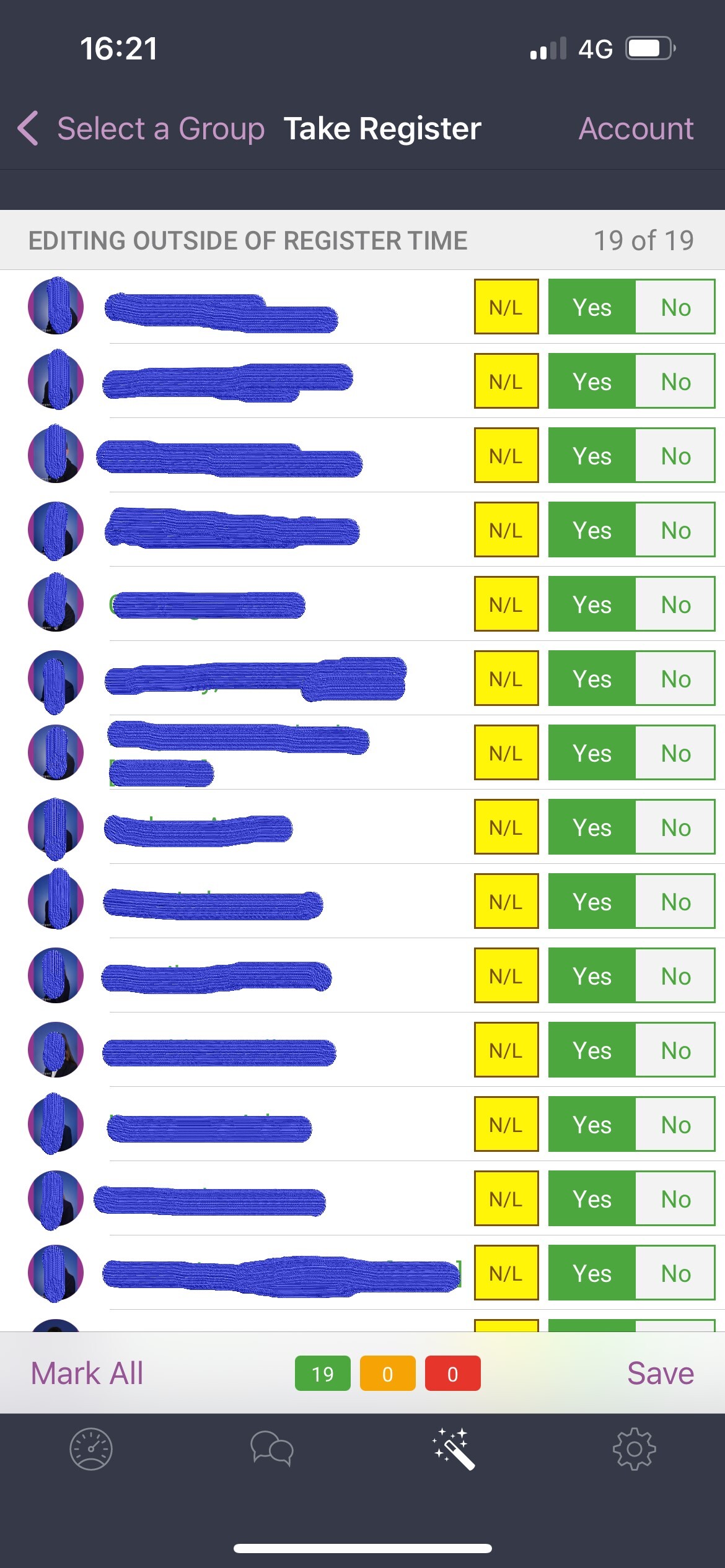Tap Mark All for the register

tap(87, 1374)
